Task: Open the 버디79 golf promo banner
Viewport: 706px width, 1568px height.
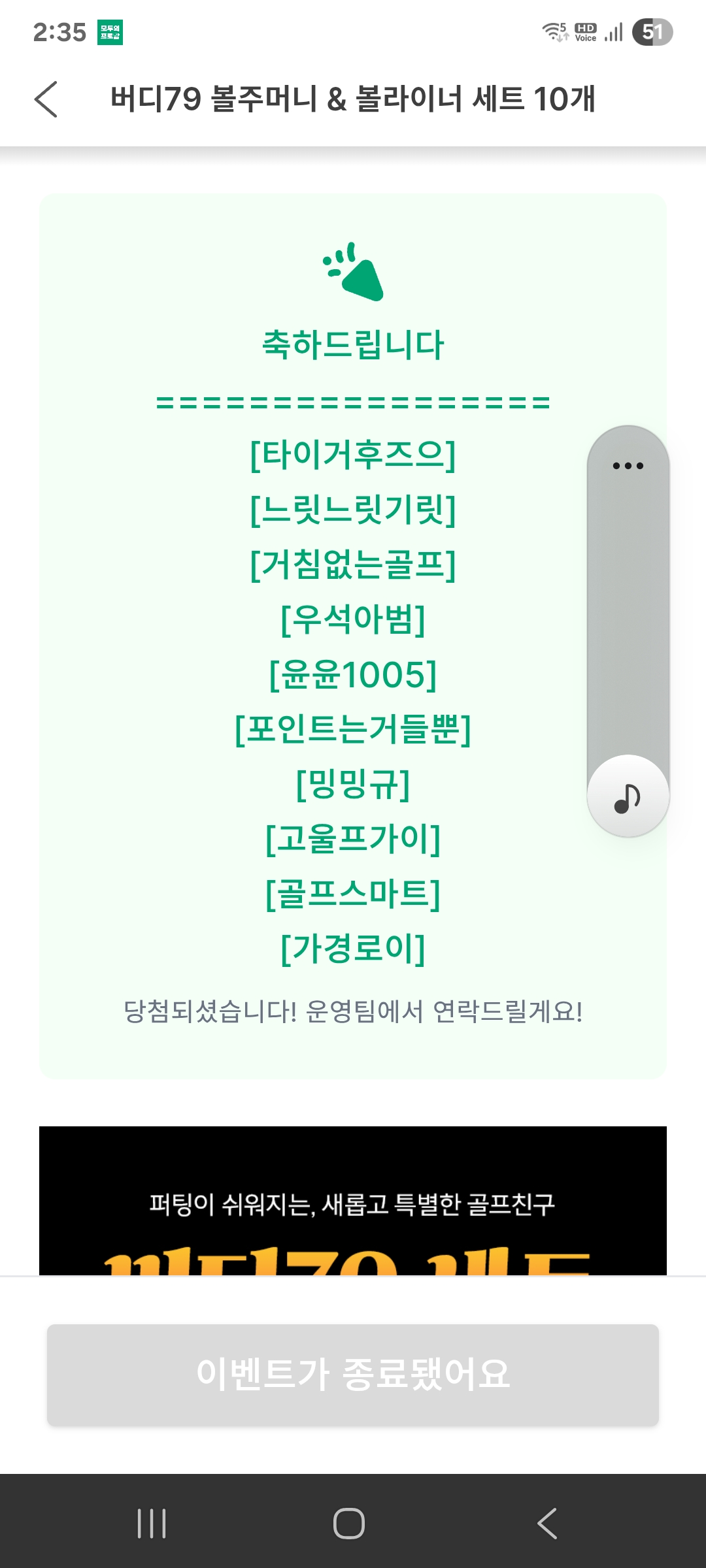Action: pyautogui.click(x=353, y=1202)
